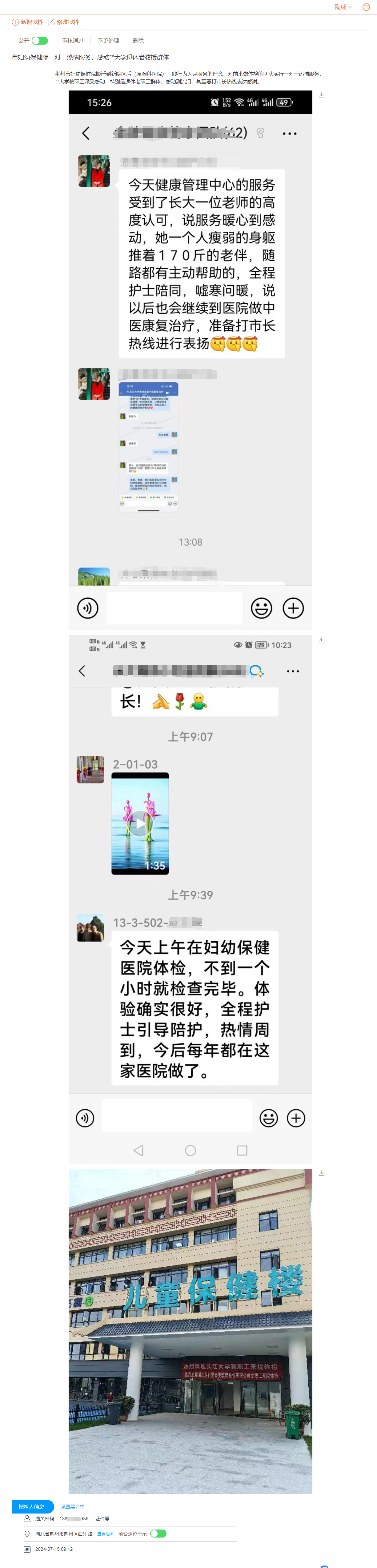This screenshot has width=377, height=1568.
Task: Delete this report with 删除
Action: point(138,41)
